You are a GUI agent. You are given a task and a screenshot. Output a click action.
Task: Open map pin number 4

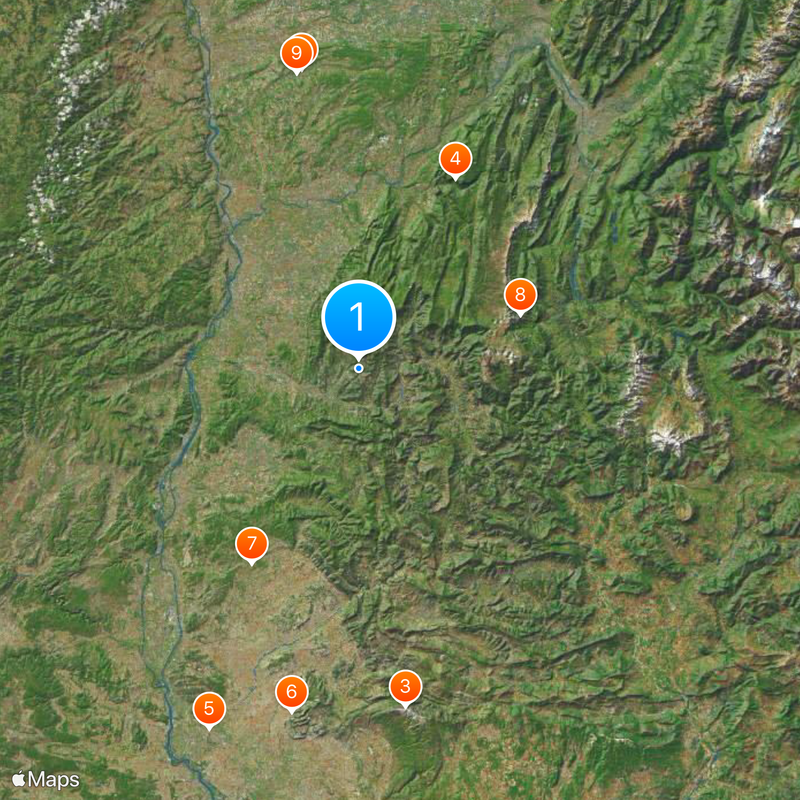[455, 158]
